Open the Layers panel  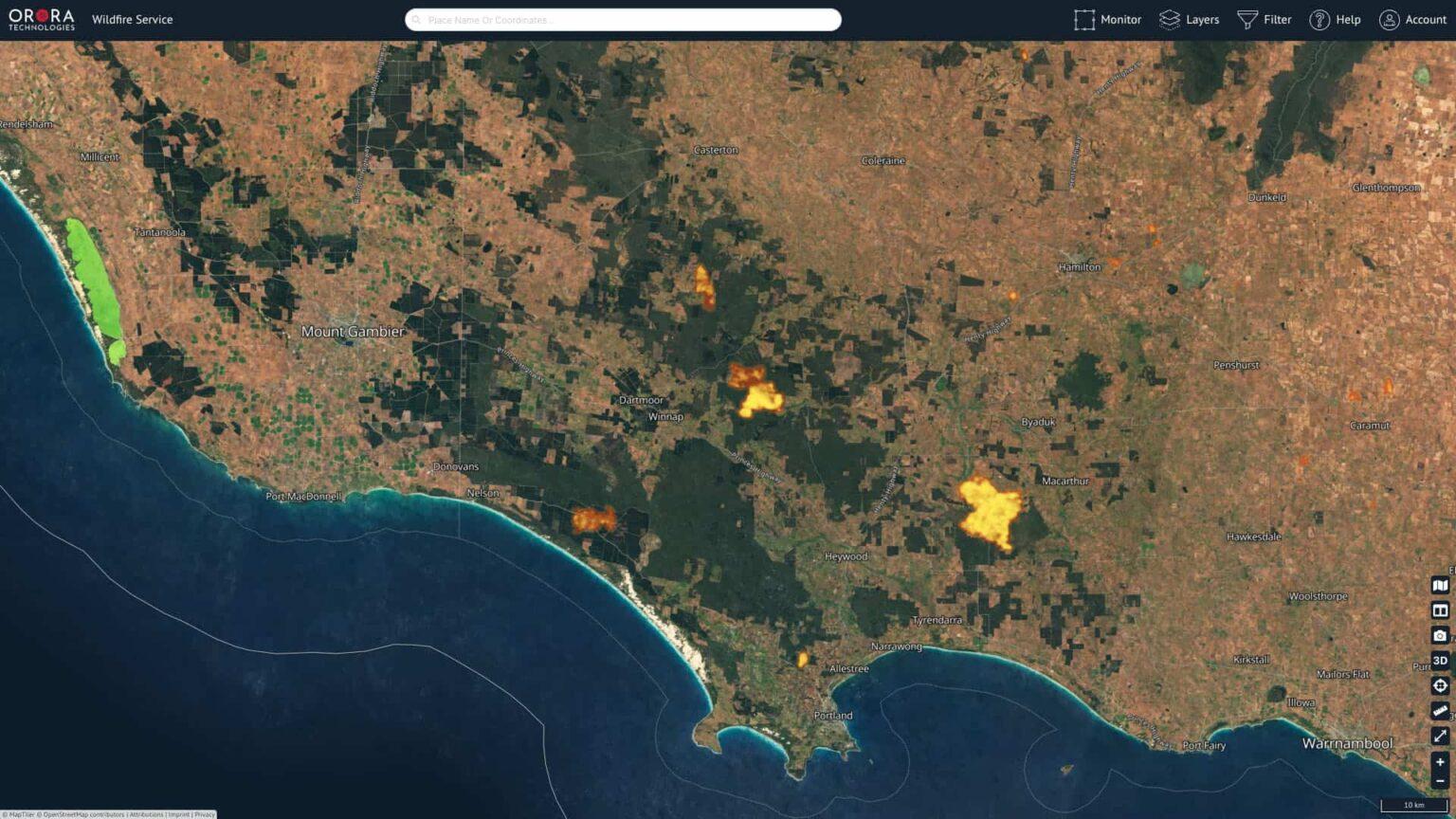pyautogui.click(x=1189, y=20)
